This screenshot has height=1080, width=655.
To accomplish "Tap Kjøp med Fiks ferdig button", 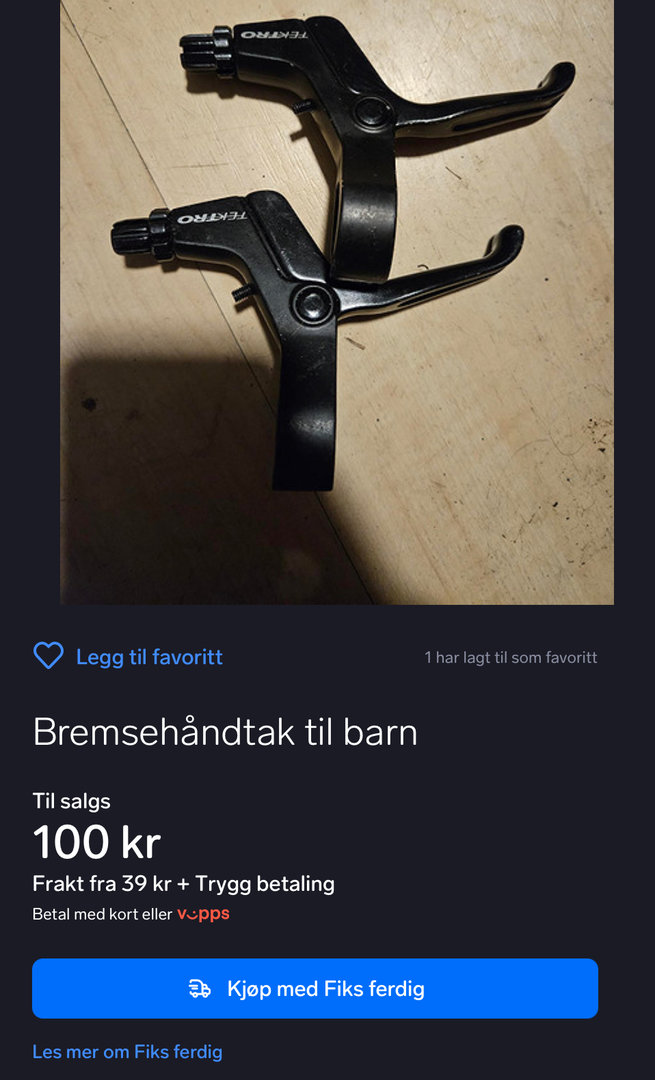I will 315,988.
